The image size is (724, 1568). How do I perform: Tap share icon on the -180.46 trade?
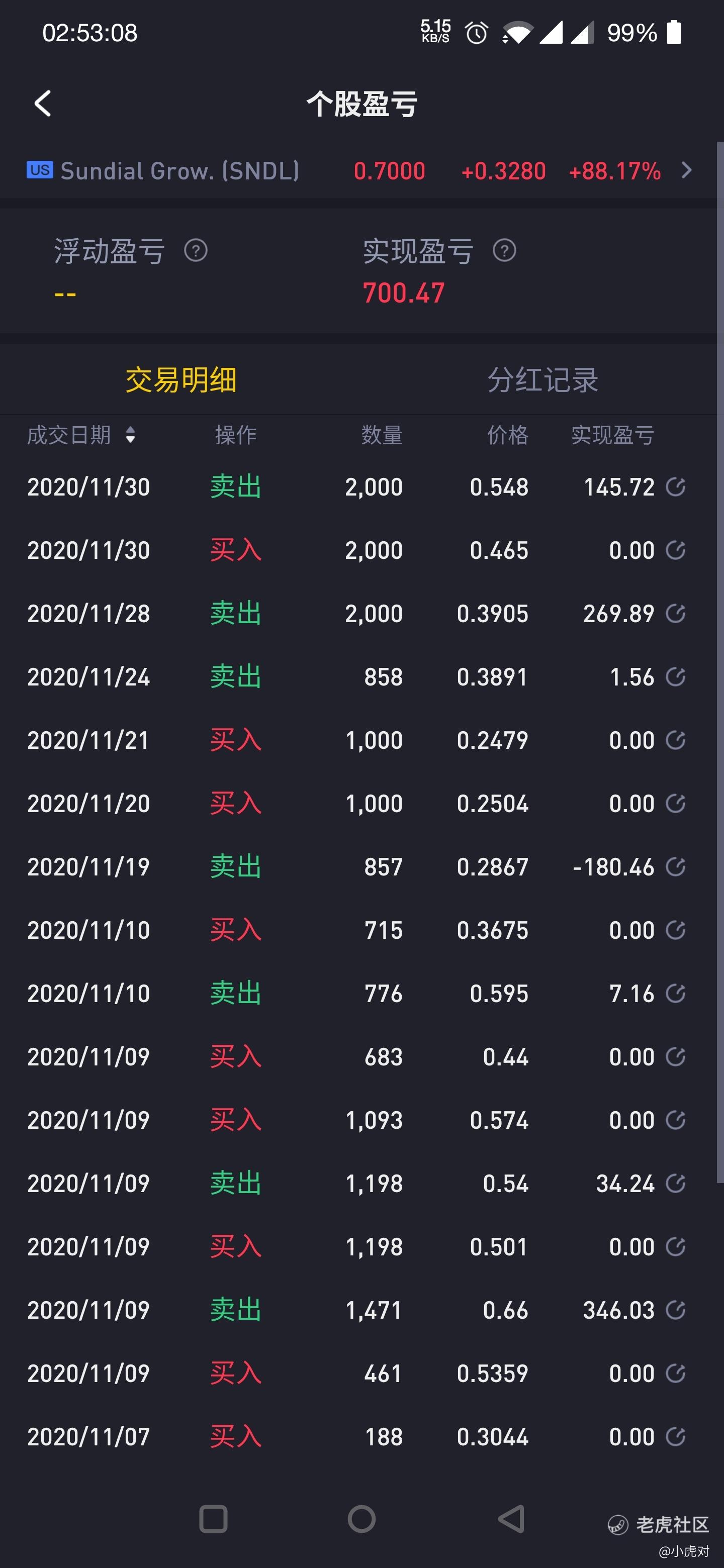pos(675,867)
